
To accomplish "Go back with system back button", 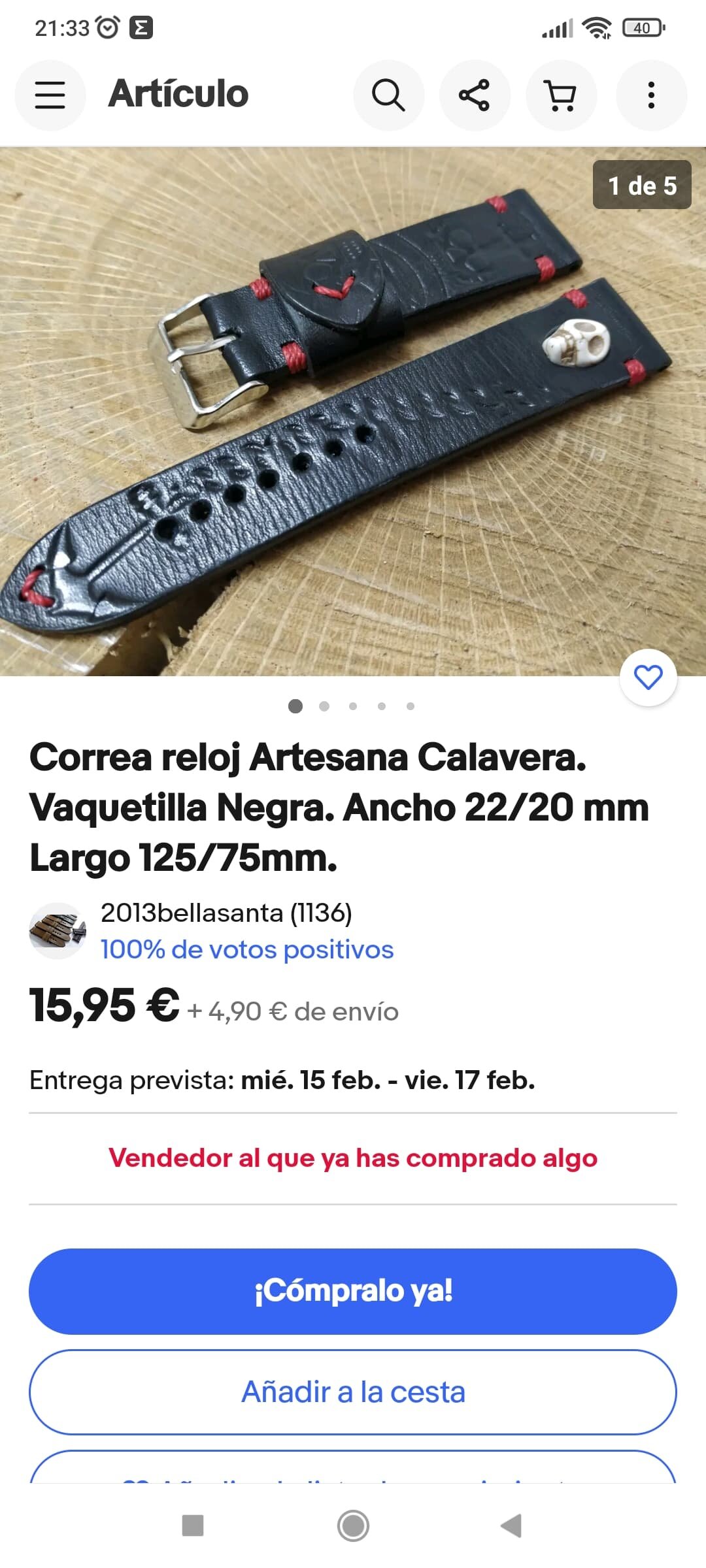I will (x=511, y=1526).
